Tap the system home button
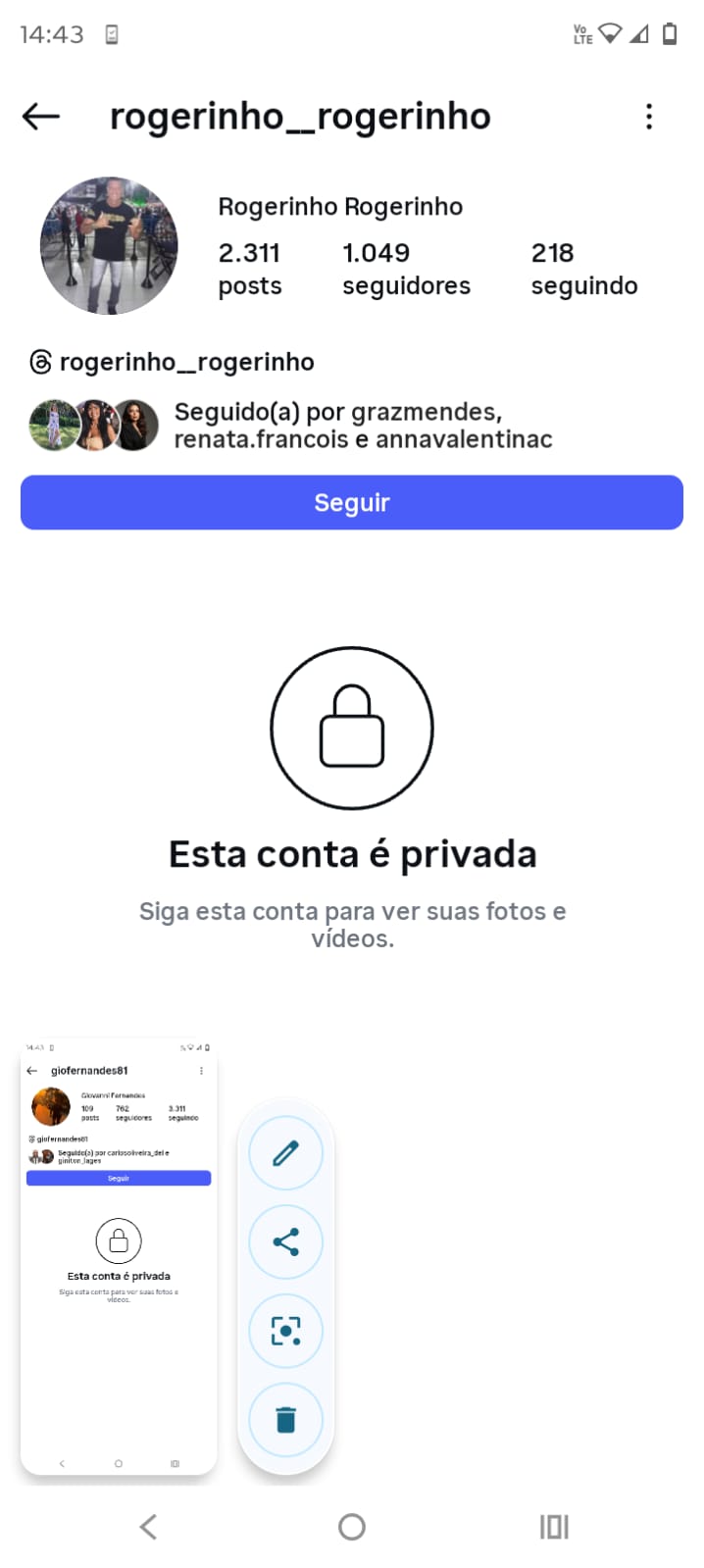Screen dimensions: 704x1568 [351, 1527]
